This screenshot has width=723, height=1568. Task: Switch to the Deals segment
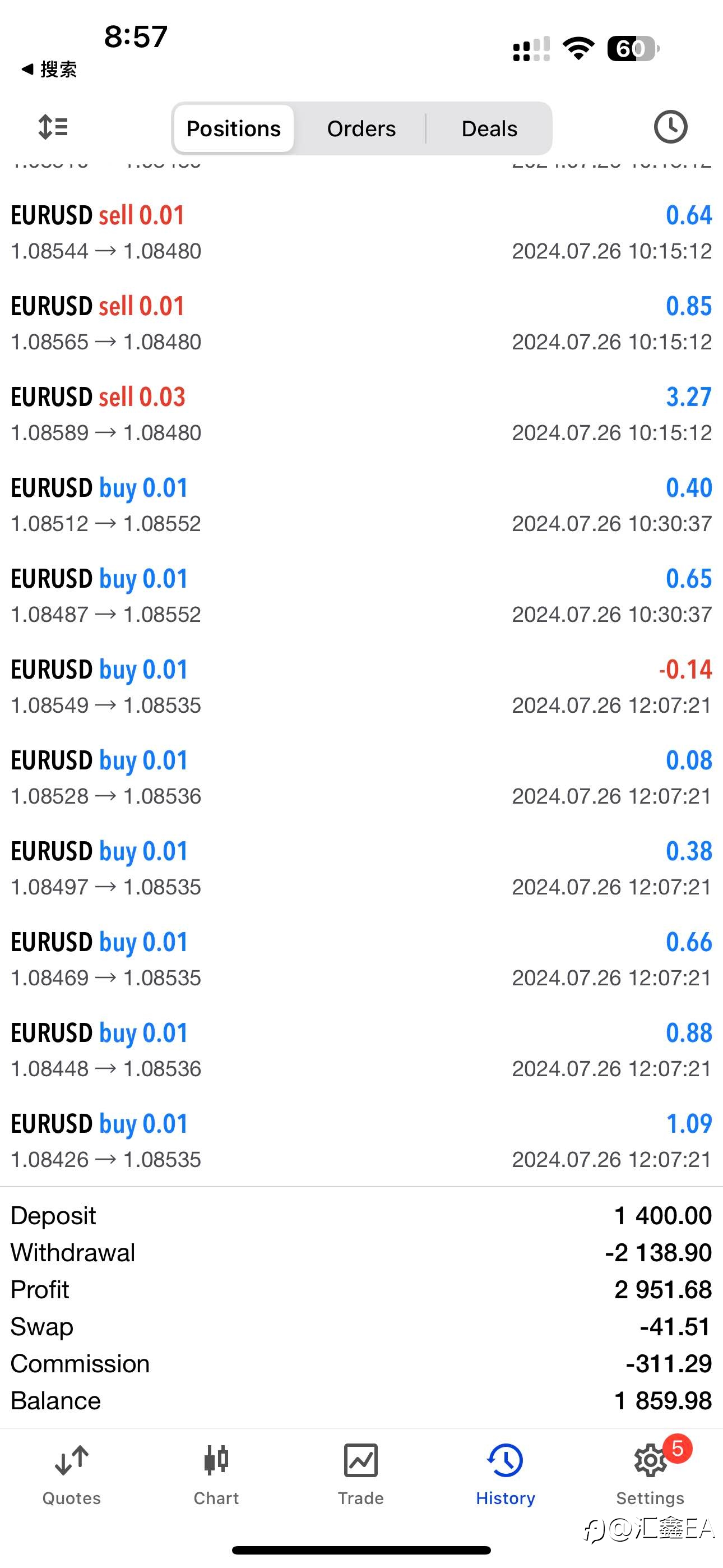click(x=489, y=129)
